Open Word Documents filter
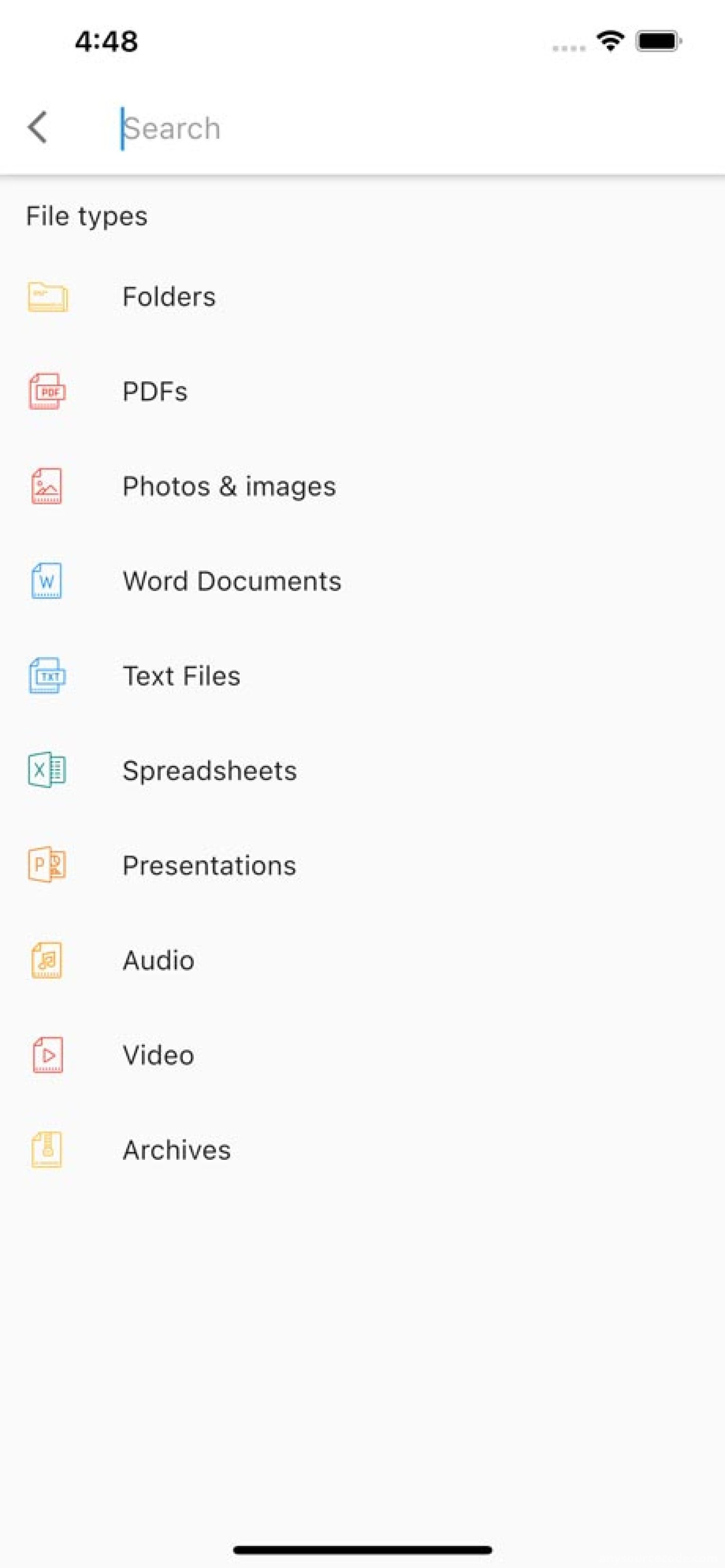Screen dimensions: 725x1568 (362, 581)
